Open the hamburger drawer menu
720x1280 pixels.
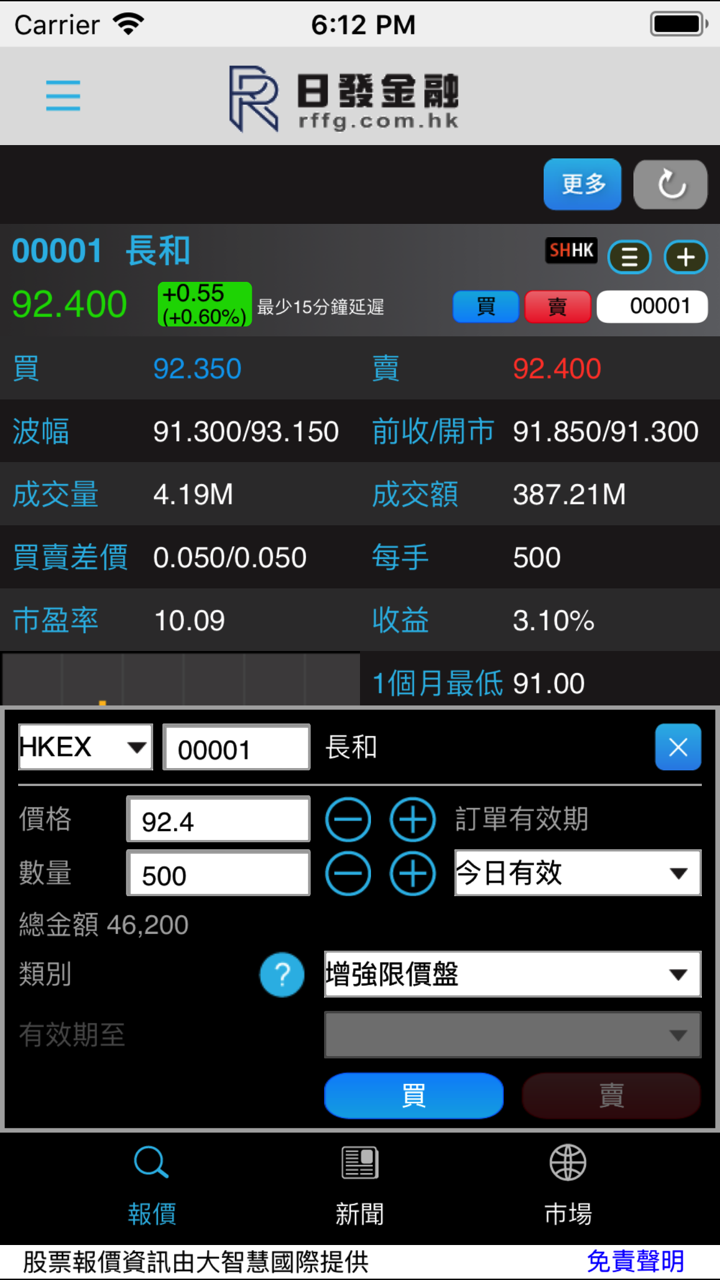[x=63, y=96]
